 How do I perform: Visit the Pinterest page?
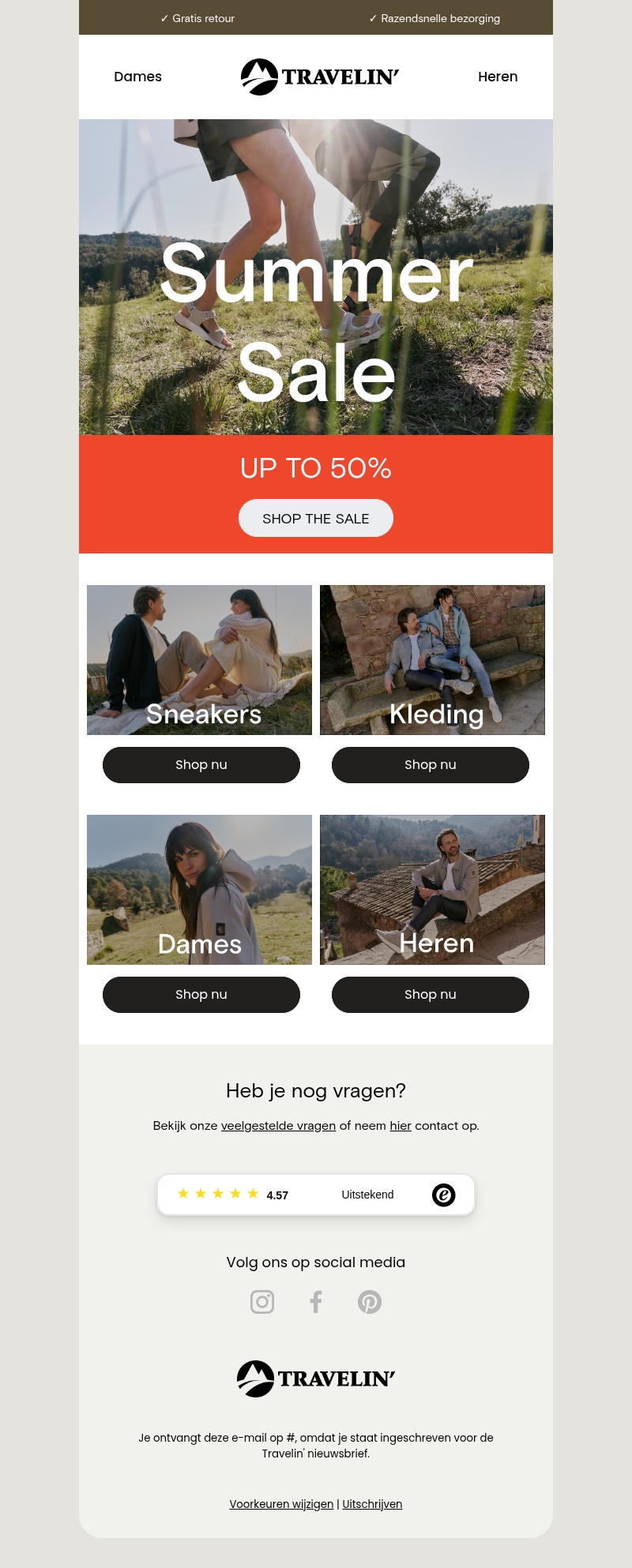(x=370, y=1302)
